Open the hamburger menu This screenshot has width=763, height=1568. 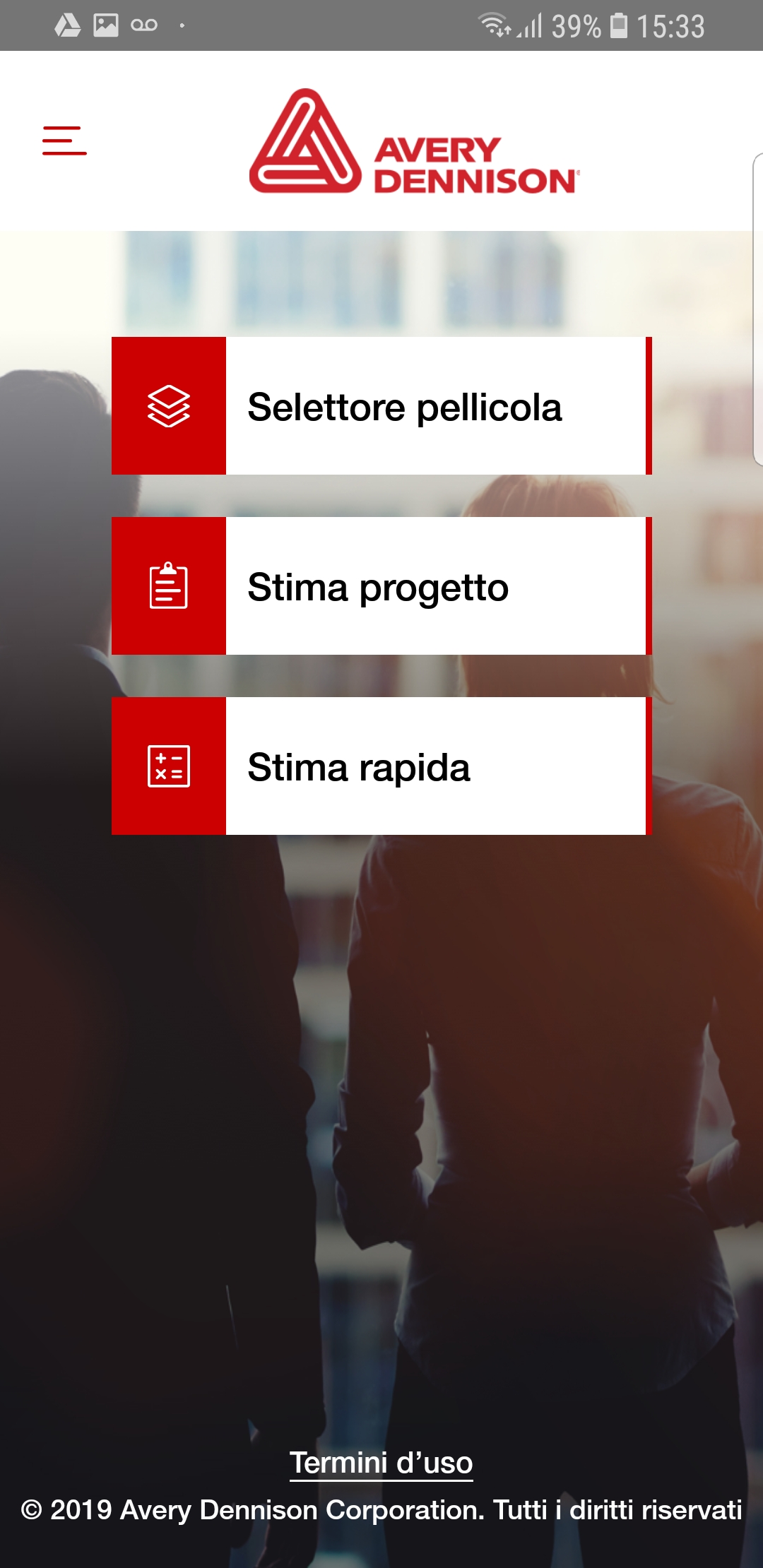click(64, 141)
